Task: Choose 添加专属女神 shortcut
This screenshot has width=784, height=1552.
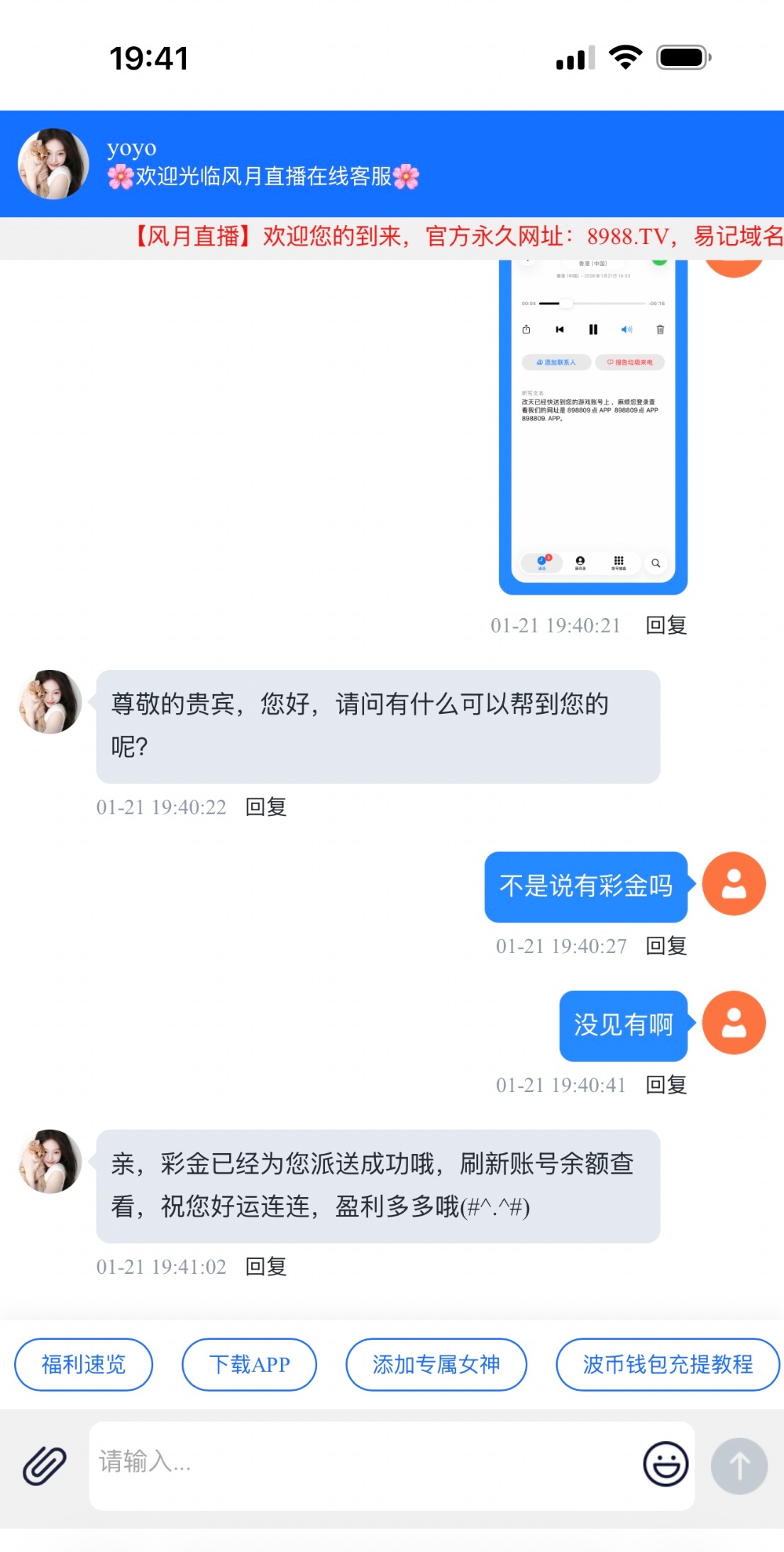Action: [436, 1364]
